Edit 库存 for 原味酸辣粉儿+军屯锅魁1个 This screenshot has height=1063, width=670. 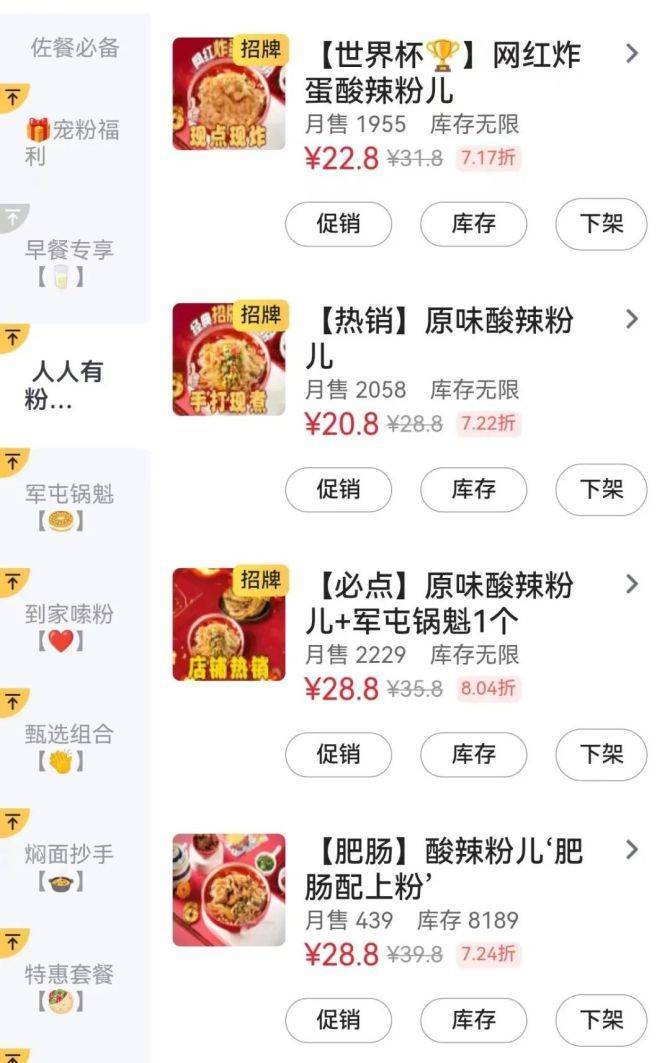click(473, 754)
